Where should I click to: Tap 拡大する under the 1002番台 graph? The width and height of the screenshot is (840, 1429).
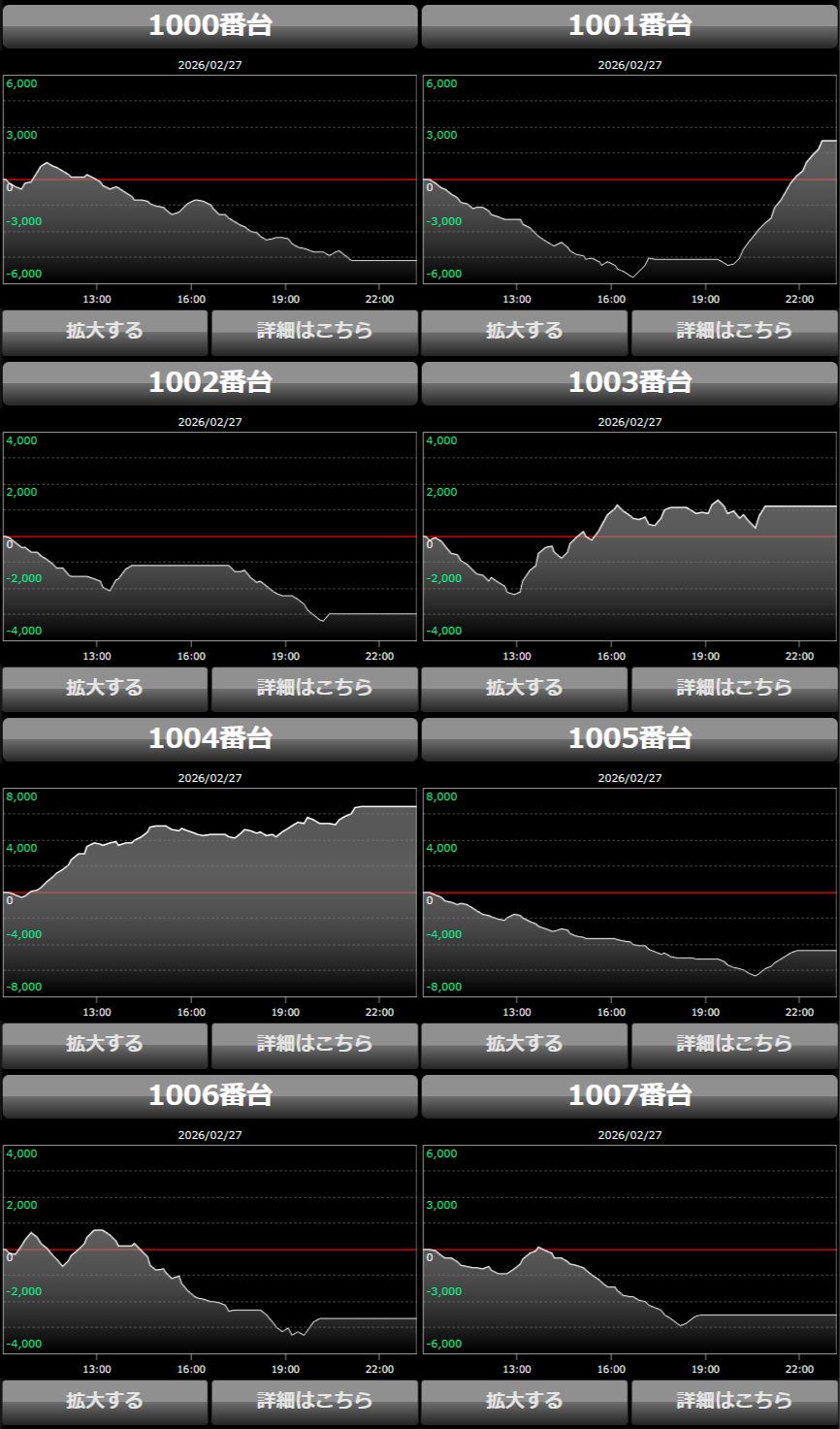pos(105,689)
